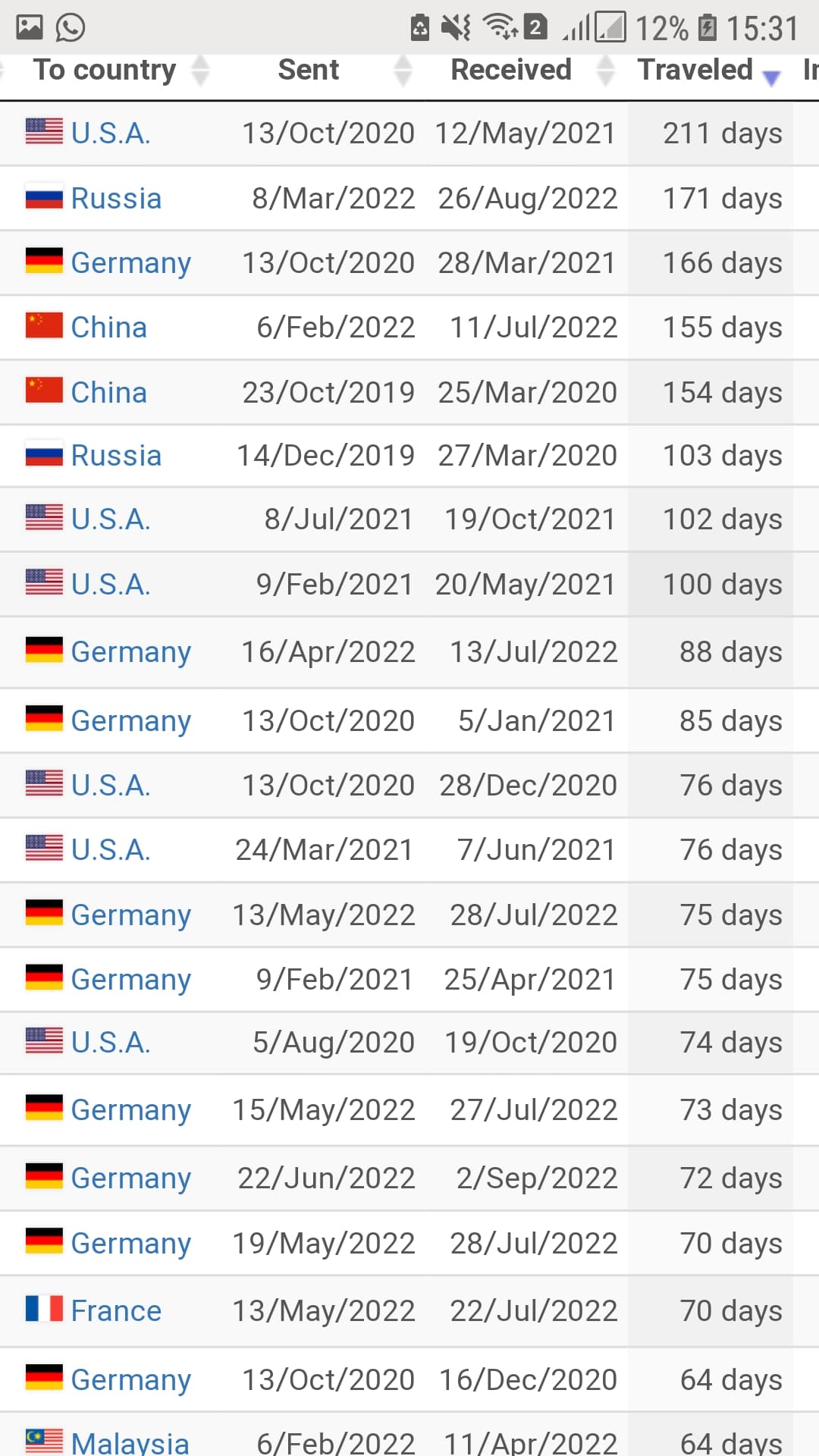Open Germany link in the 166 days row
The width and height of the screenshot is (819, 1456).
[x=130, y=263]
